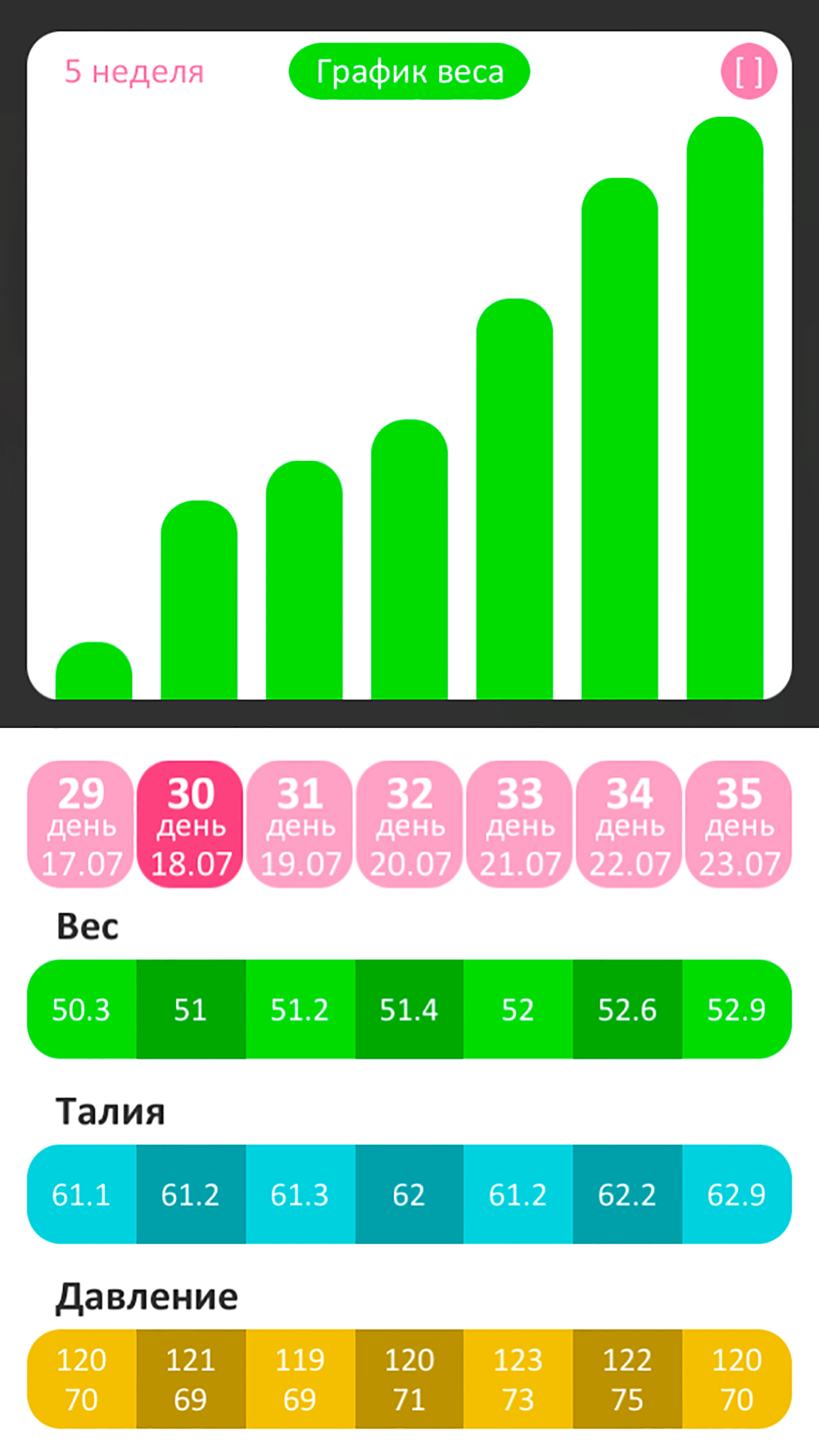Open the fullscreen brackets icon
The width and height of the screenshot is (819, 1456).
click(x=749, y=72)
